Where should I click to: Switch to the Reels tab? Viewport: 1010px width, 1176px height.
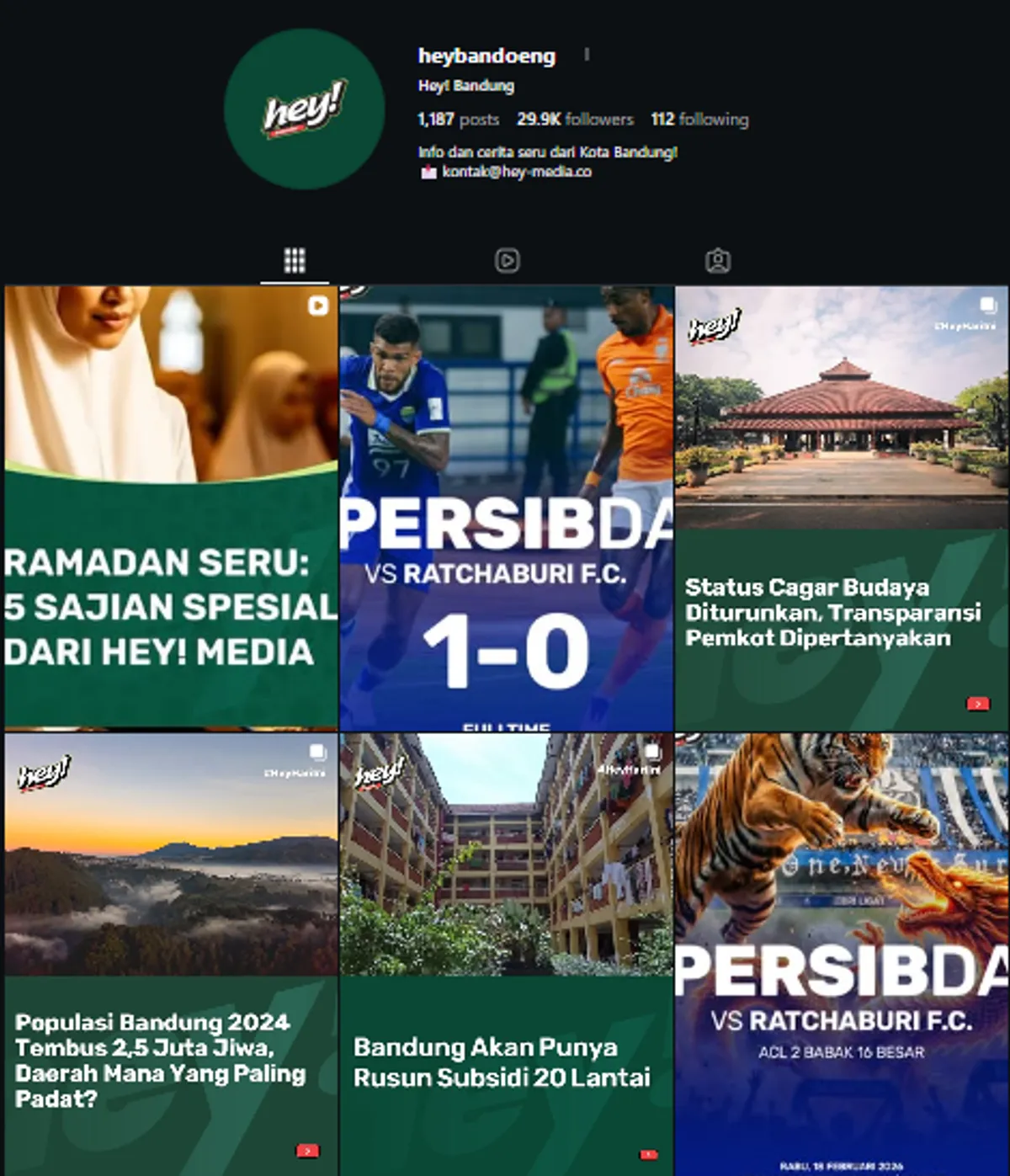tap(507, 260)
